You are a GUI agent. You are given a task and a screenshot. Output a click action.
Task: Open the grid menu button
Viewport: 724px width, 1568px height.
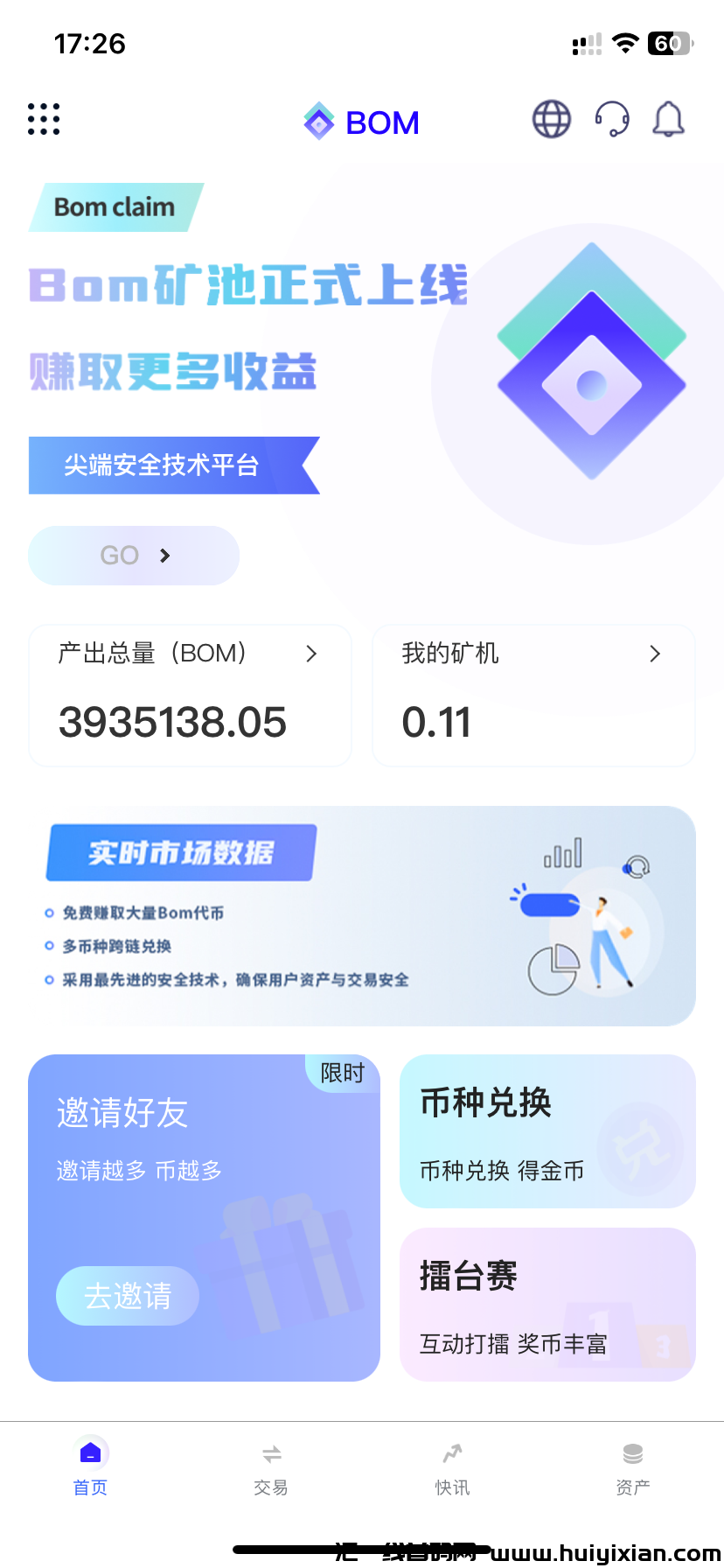point(44,119)
